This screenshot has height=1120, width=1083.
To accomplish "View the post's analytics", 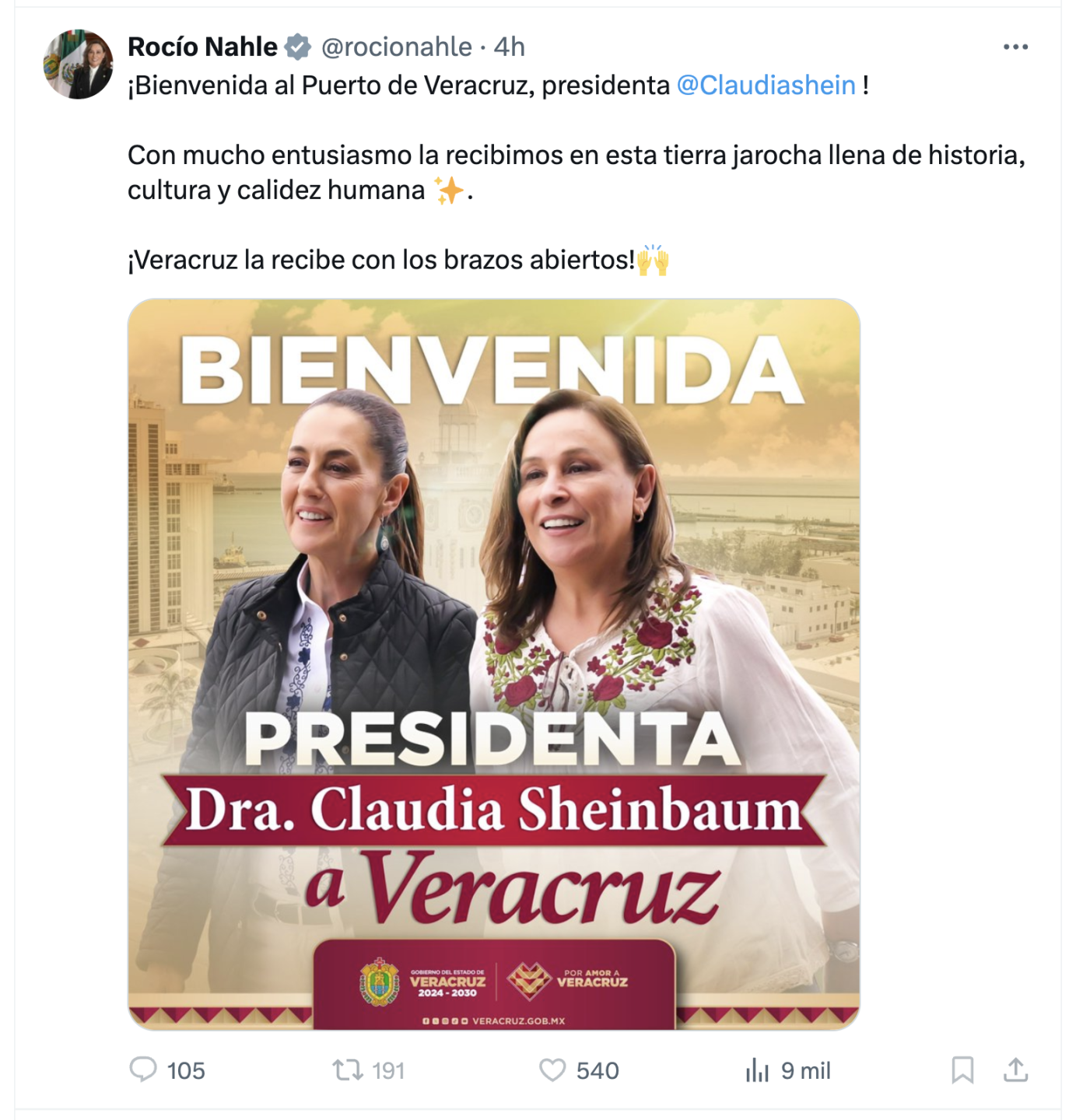I will (x=757, y=1070).
